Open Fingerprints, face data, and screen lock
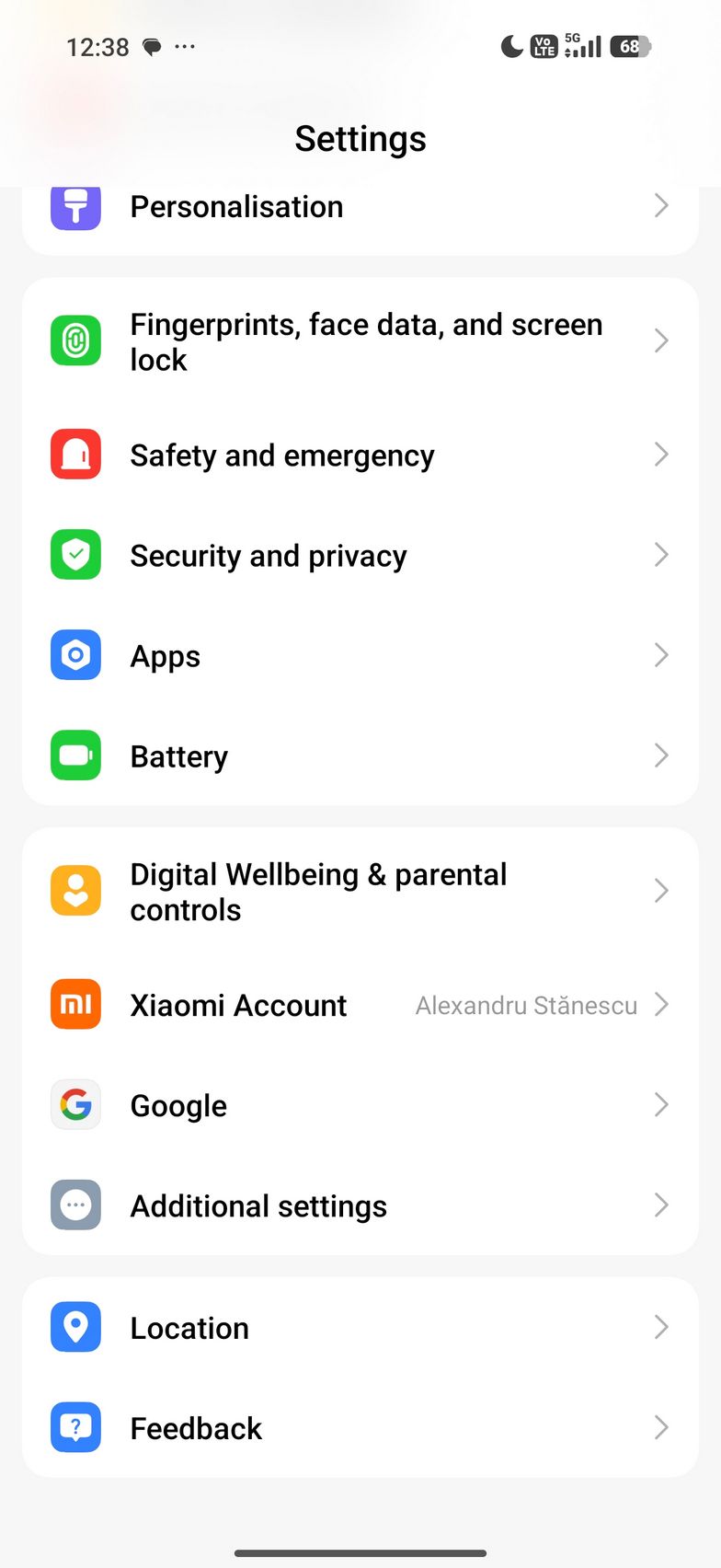This screenshot has height=1568, width=721. [x=359, y=341]
